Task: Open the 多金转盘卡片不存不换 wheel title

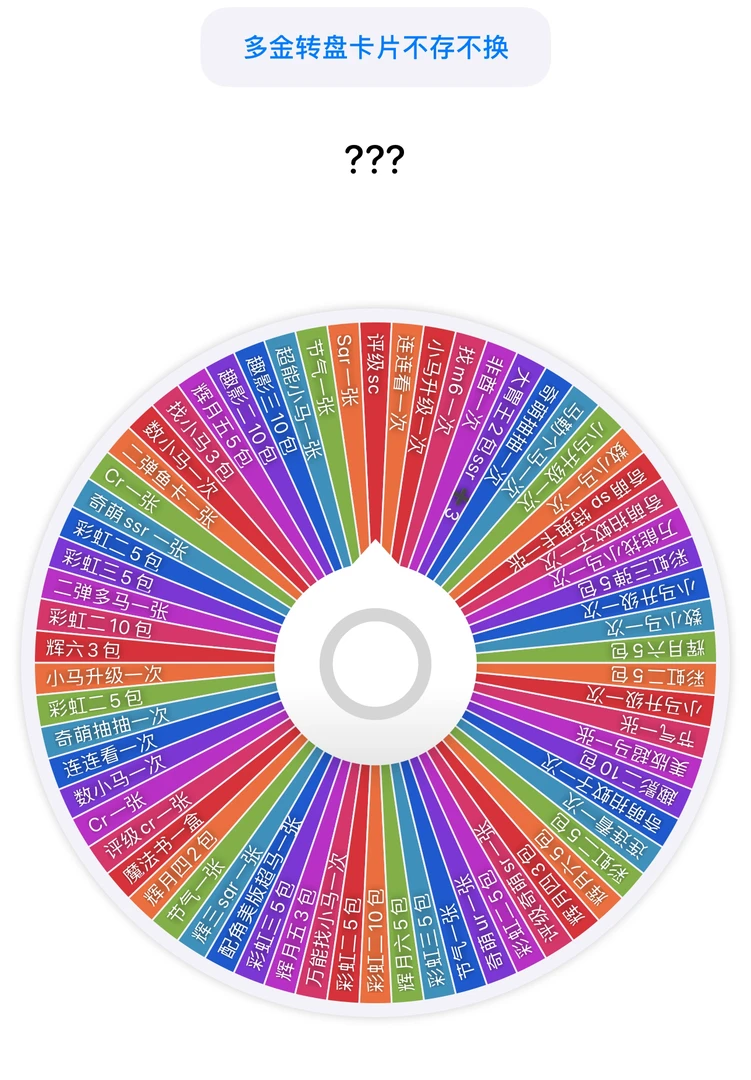Action: [x=376, y=47]
